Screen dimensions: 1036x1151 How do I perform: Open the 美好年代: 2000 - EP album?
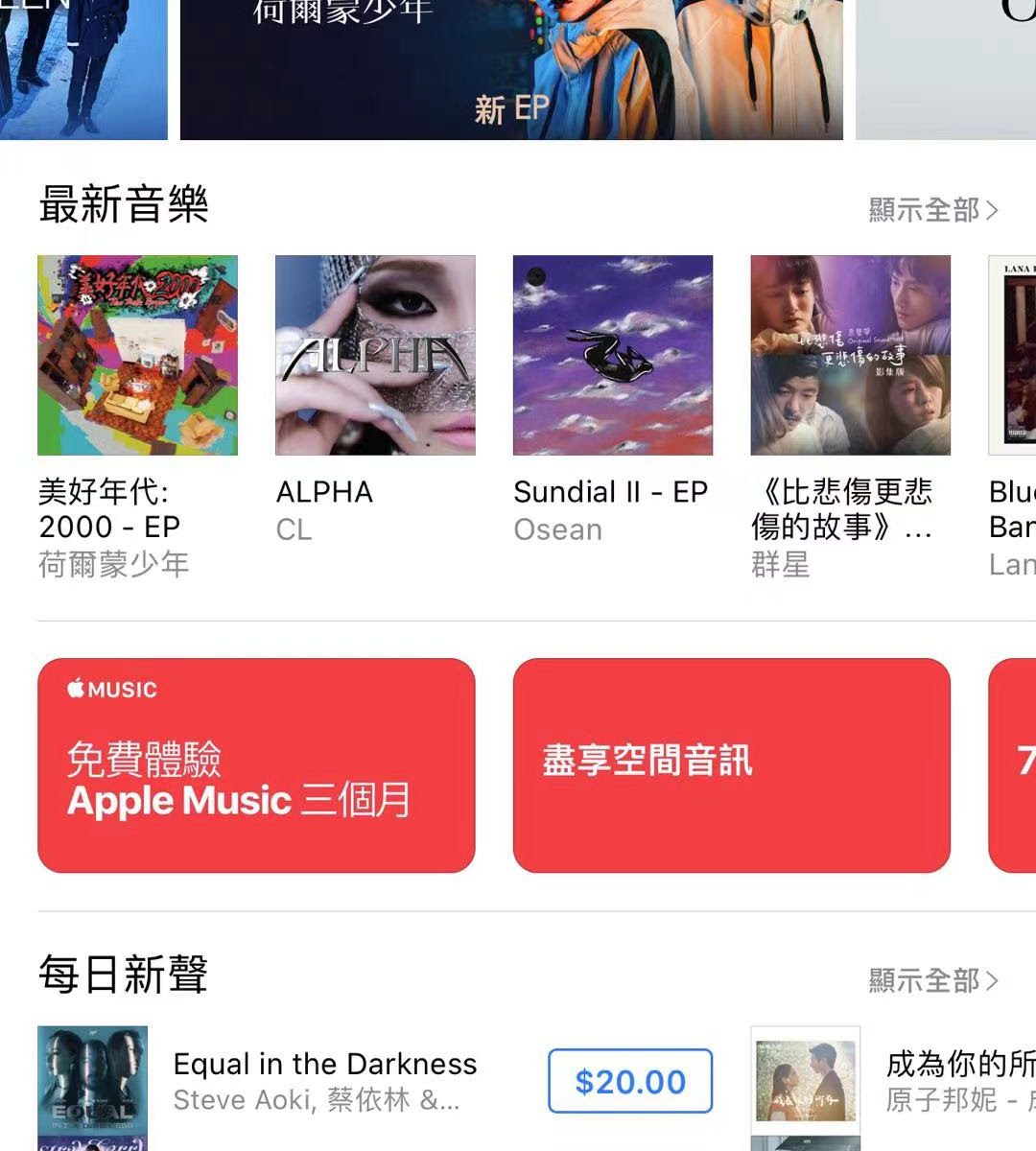point(137,355)
